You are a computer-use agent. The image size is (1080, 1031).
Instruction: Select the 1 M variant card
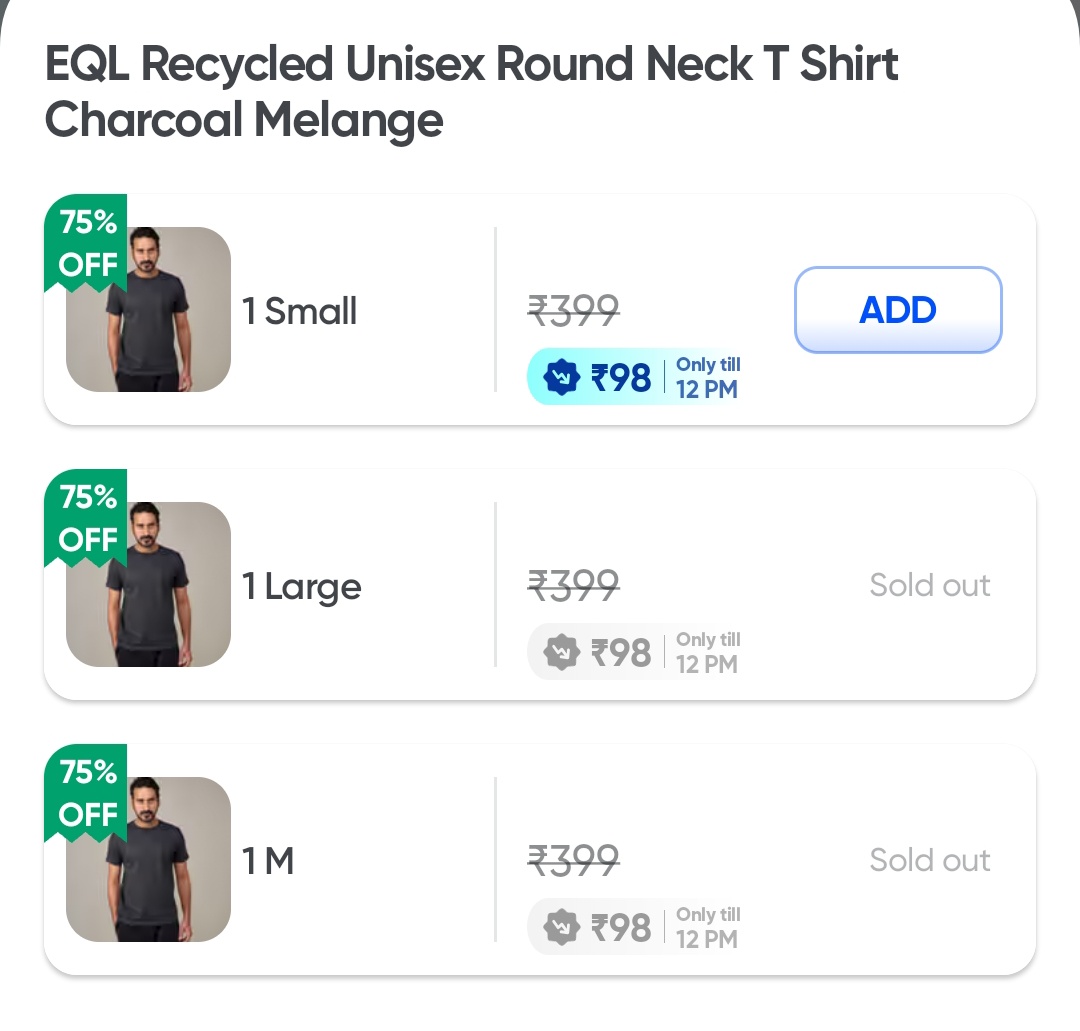pyautogui.click(x=270, y=861)
